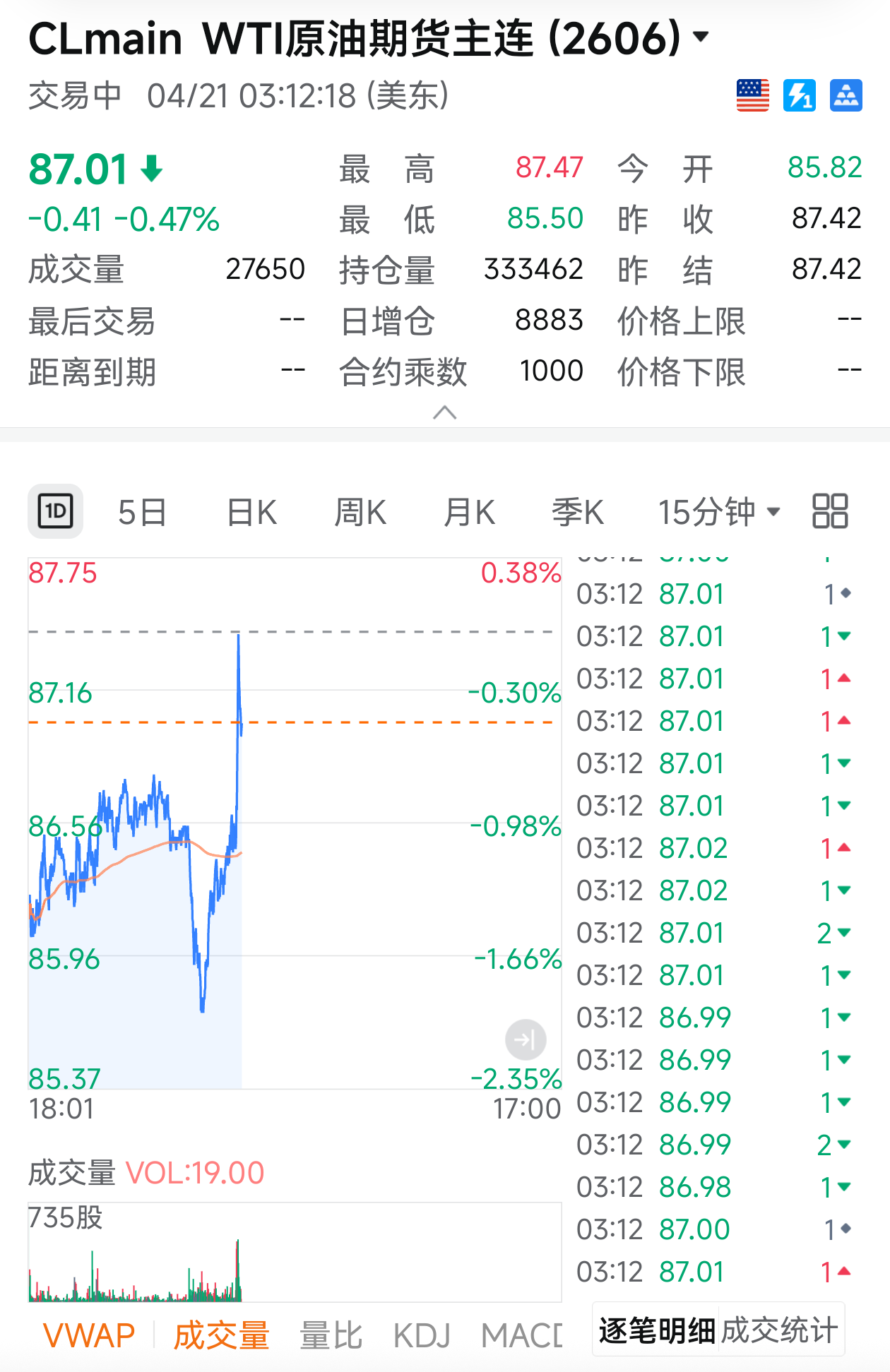Select the 逐笔明细 tick detail tab

(x=657, y=1330)
